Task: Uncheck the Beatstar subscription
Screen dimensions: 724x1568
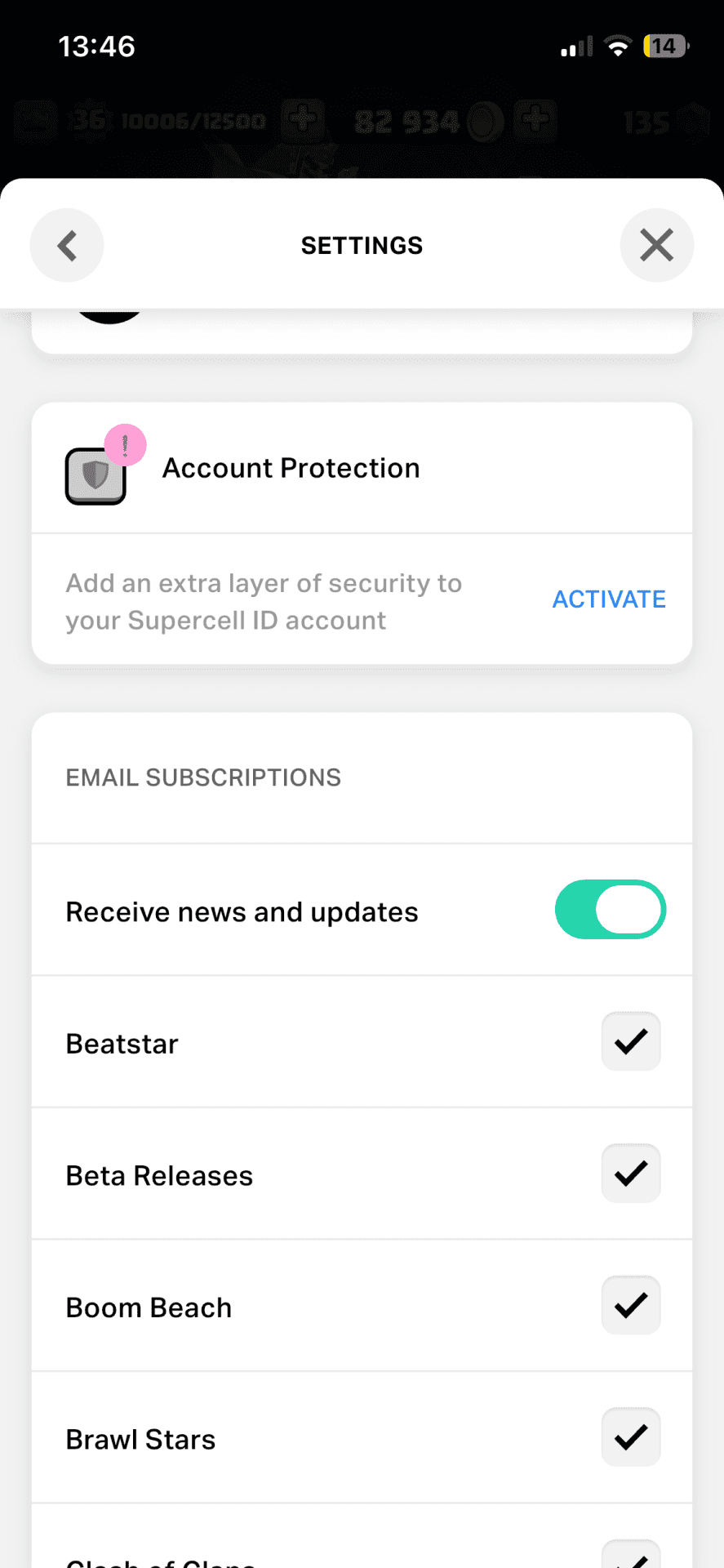Action: (x=631, y=1042)
